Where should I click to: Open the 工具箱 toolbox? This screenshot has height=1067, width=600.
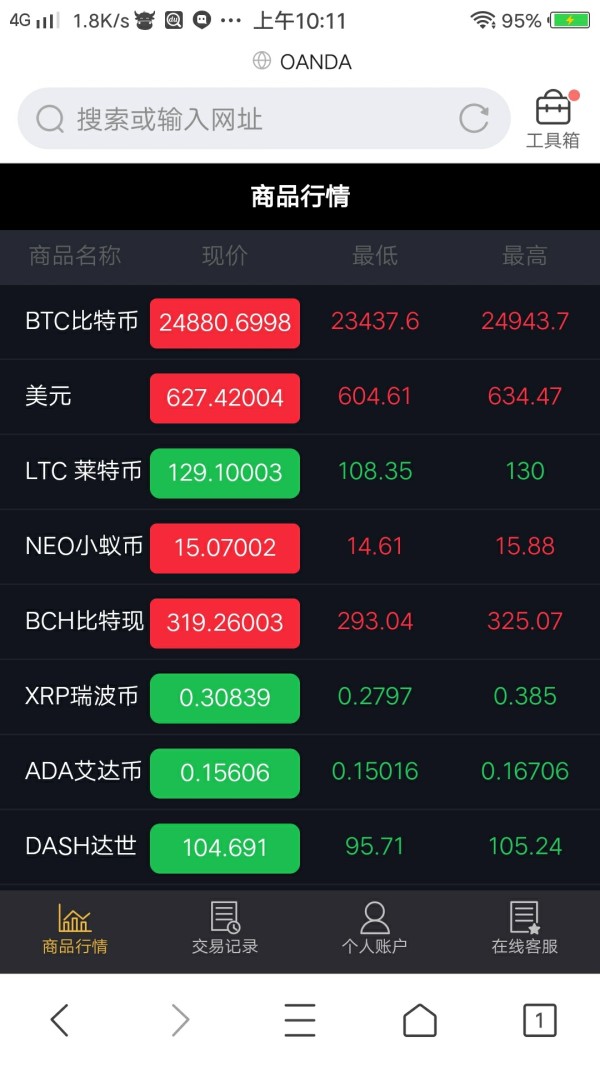(x=553, y=120)
